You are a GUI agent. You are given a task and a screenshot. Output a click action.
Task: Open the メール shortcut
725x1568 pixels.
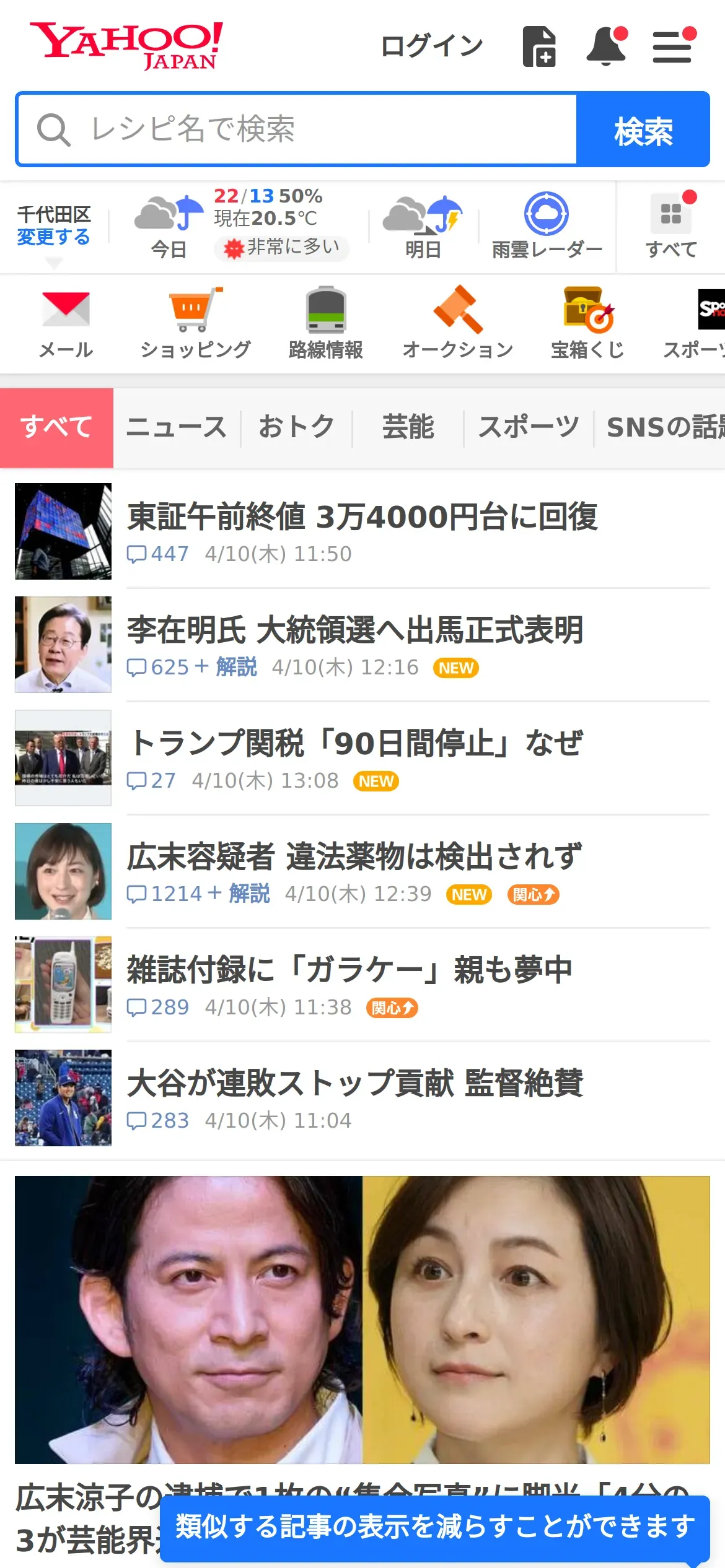tap(66, 323)
